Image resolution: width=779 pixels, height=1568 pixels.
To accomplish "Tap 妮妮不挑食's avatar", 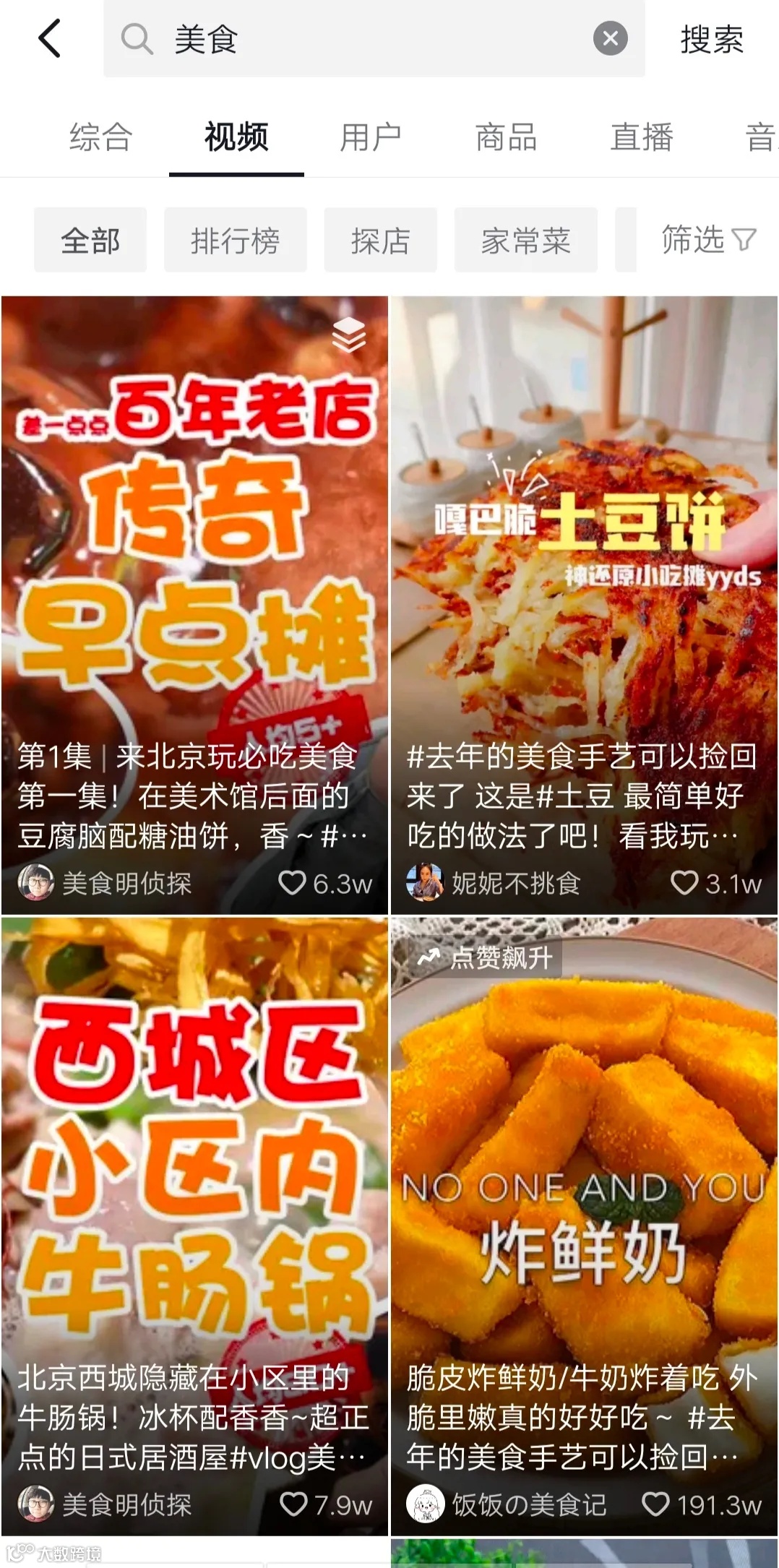I will tap(427, 881).
